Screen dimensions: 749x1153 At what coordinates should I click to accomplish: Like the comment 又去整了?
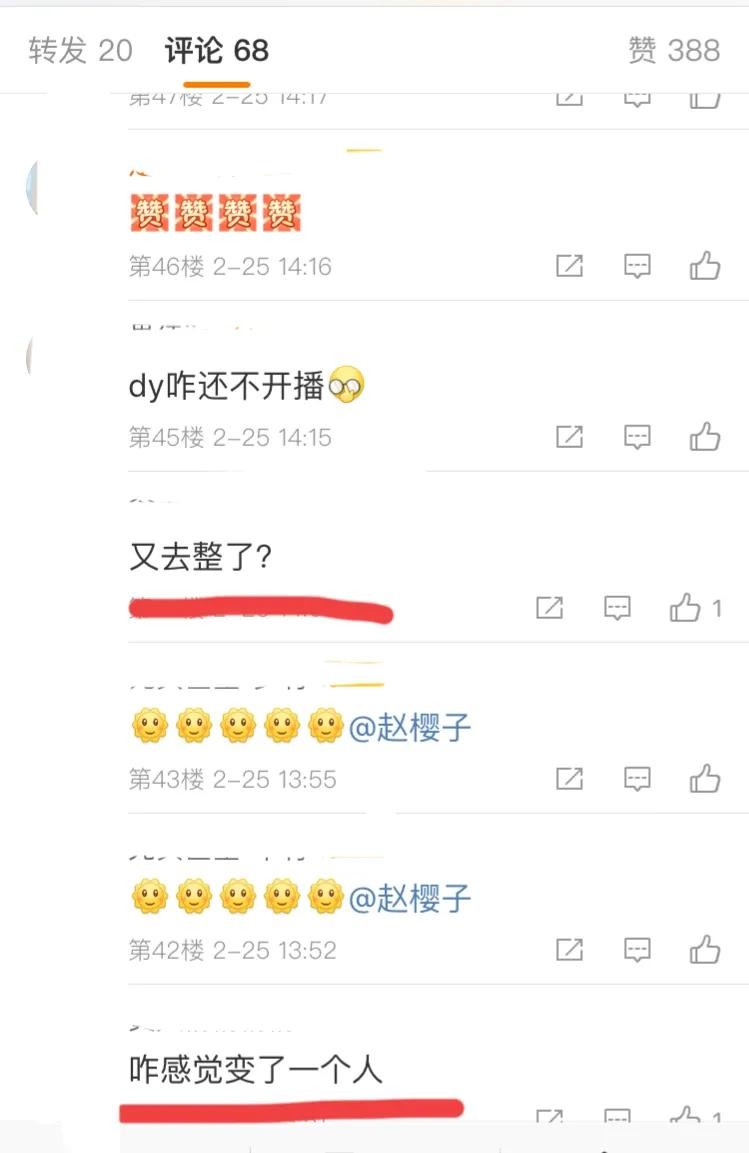686,608
